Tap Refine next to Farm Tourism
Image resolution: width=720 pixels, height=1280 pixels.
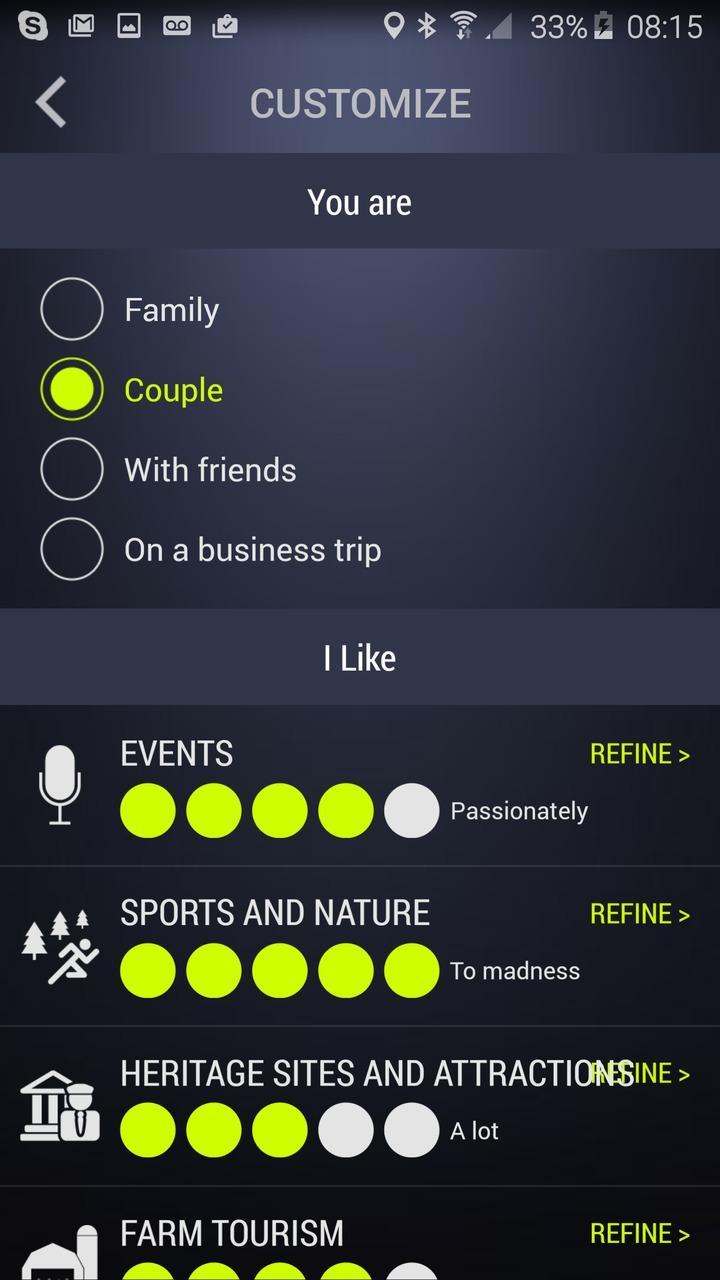639,1234
